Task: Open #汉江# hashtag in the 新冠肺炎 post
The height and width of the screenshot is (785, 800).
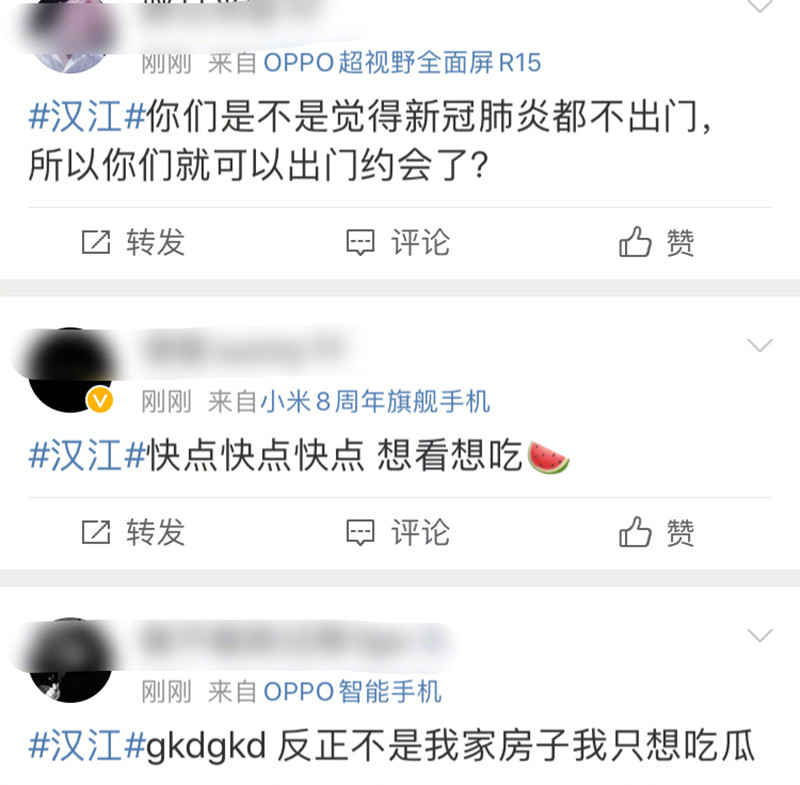Action: click(x=88, y=118)
